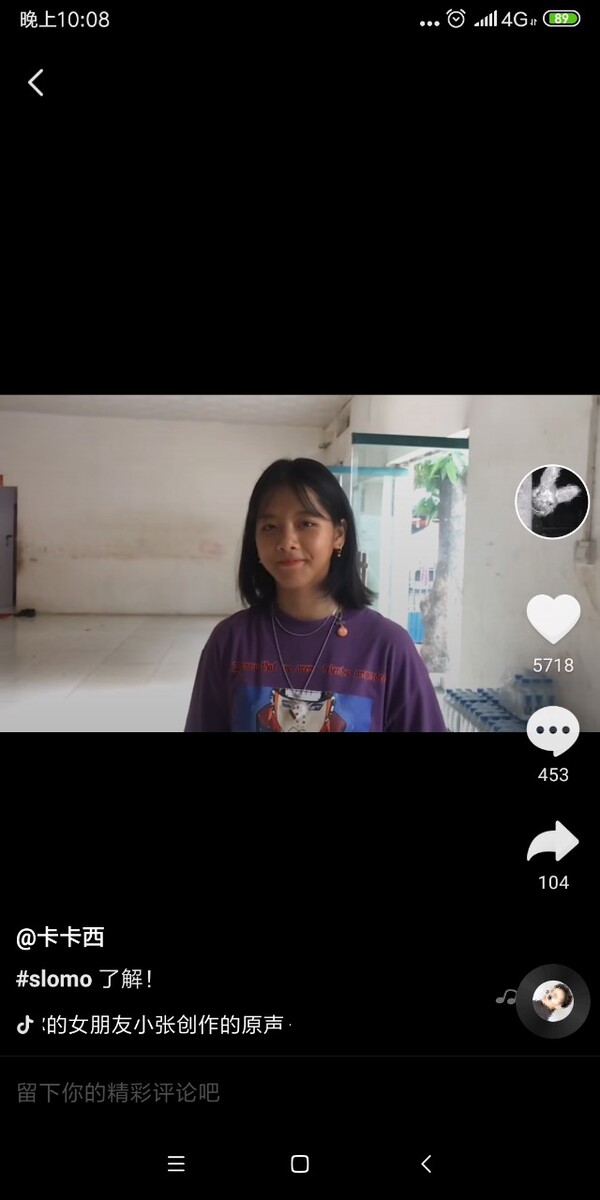
Task: Tap the spinning music disc
Action: (553, 1001)
